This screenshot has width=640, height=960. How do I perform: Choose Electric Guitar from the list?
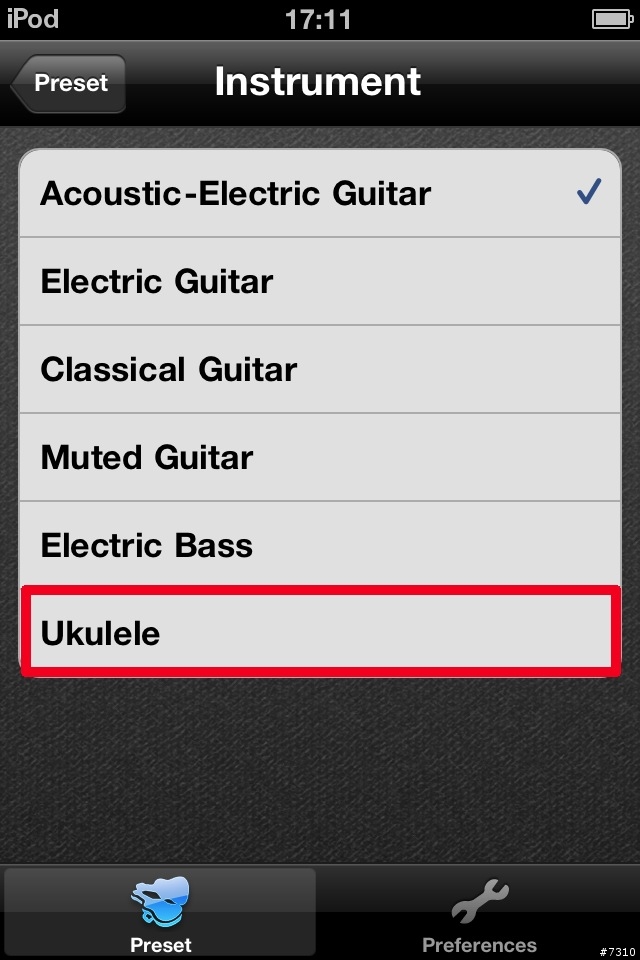click(320, 281)
